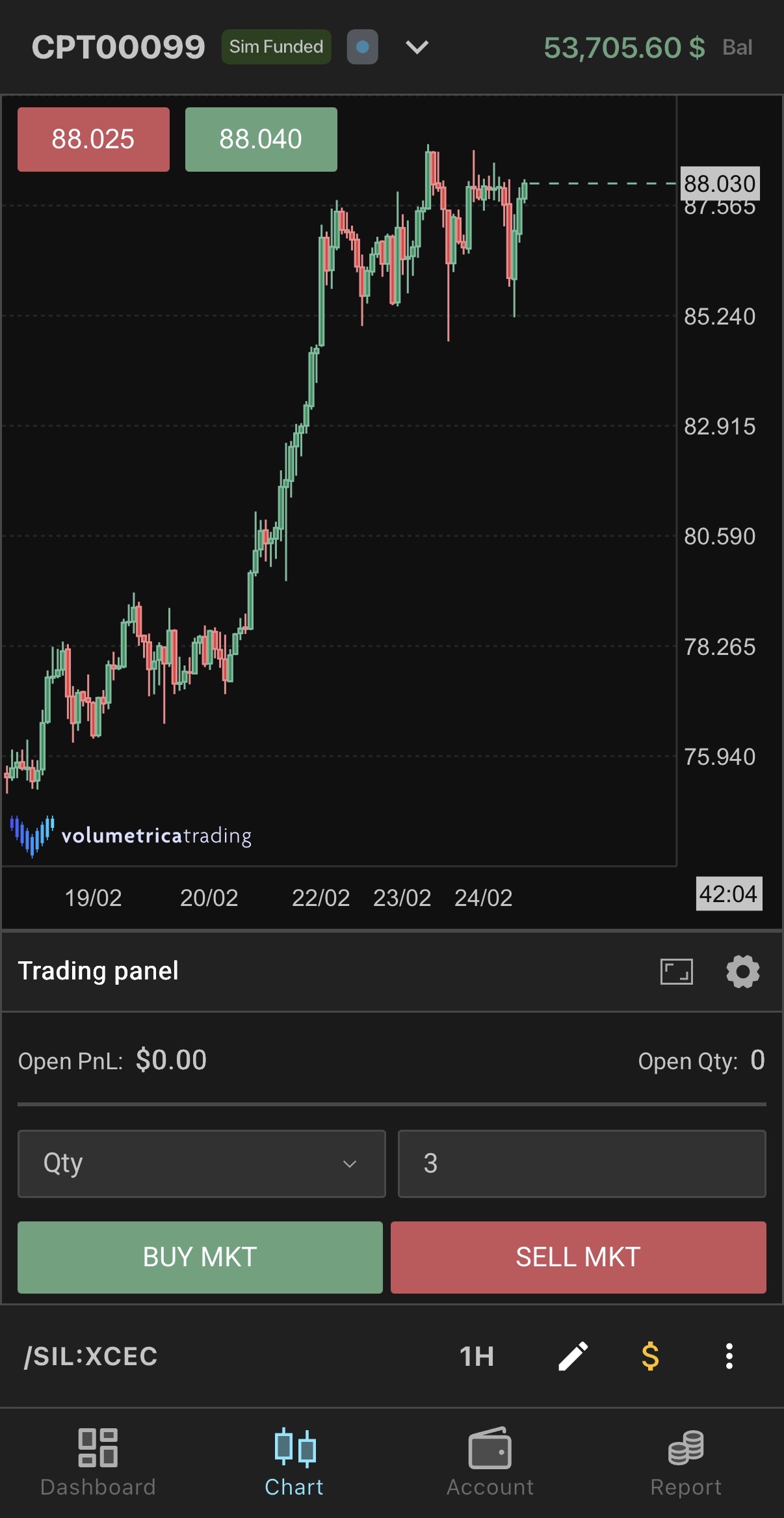This screenshot has height=1518, width=784.
Task: Open the three-dot chart options menu
Action: [x=727, y=1357]
